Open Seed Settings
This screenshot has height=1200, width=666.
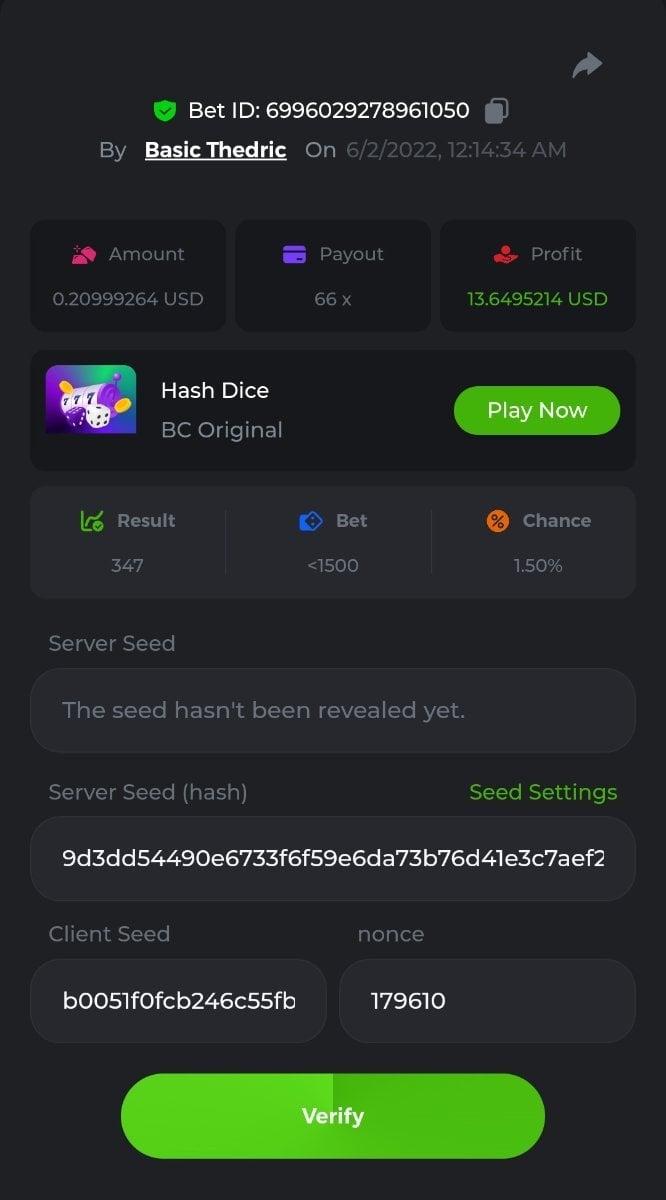click(x=543, y=792)
